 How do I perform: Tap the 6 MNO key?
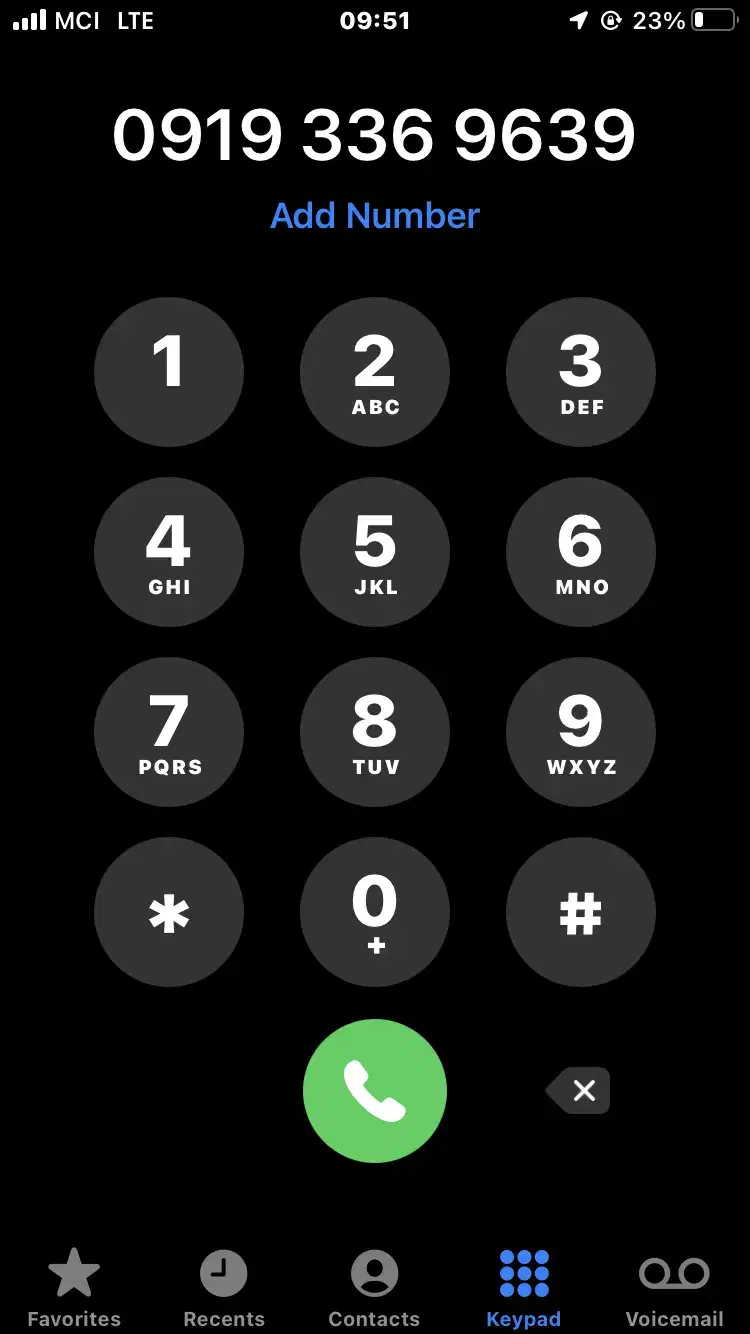pos(581,552)
